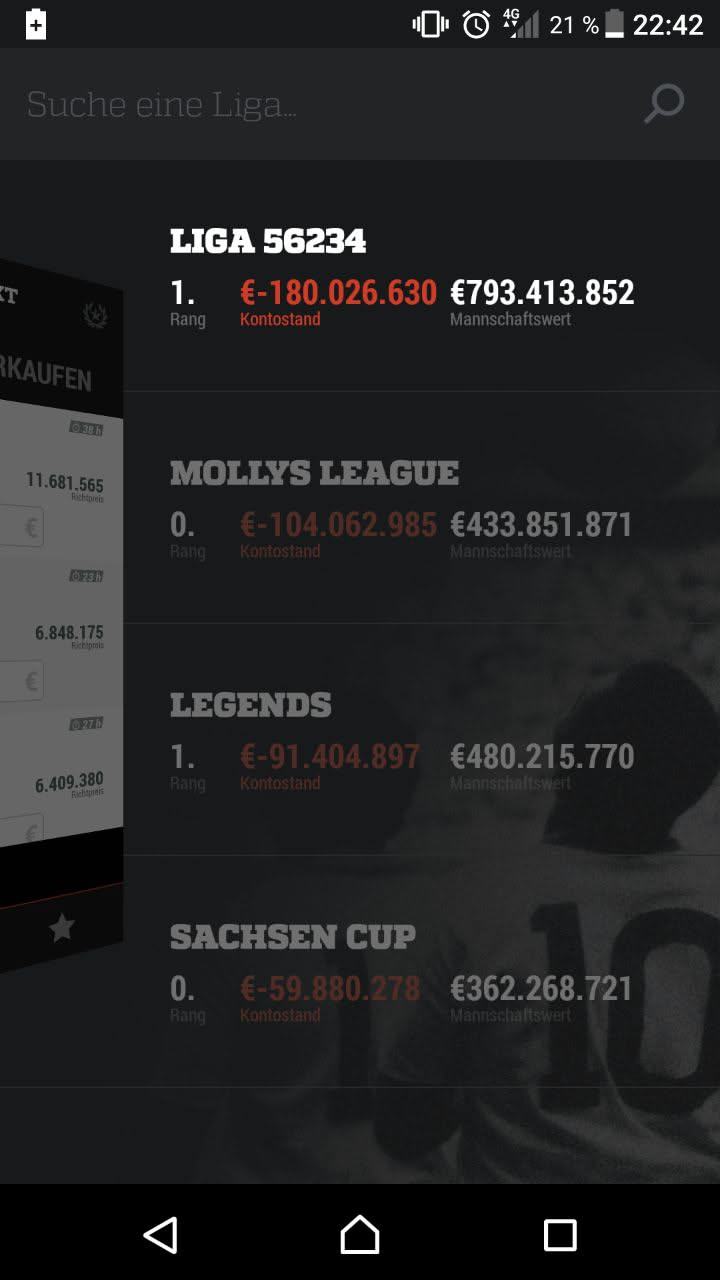Screen dimensions: 720x1280
Task: Select the Mollys League entry
Action: coord(400,508)
